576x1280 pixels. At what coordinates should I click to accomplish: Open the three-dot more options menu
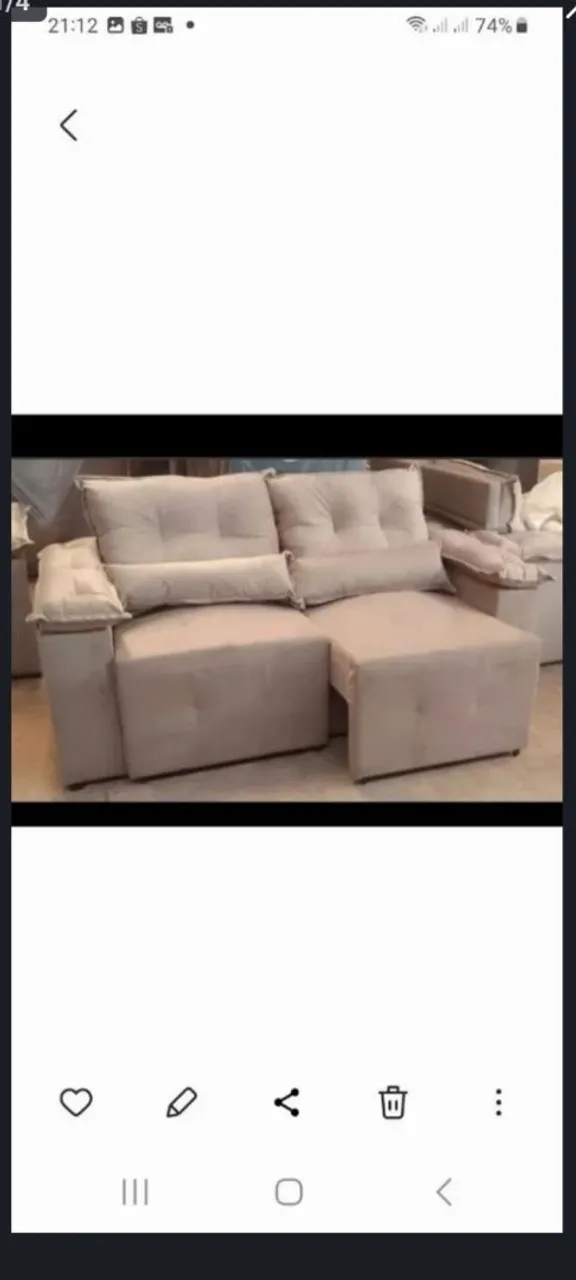tap(498, 1103)
